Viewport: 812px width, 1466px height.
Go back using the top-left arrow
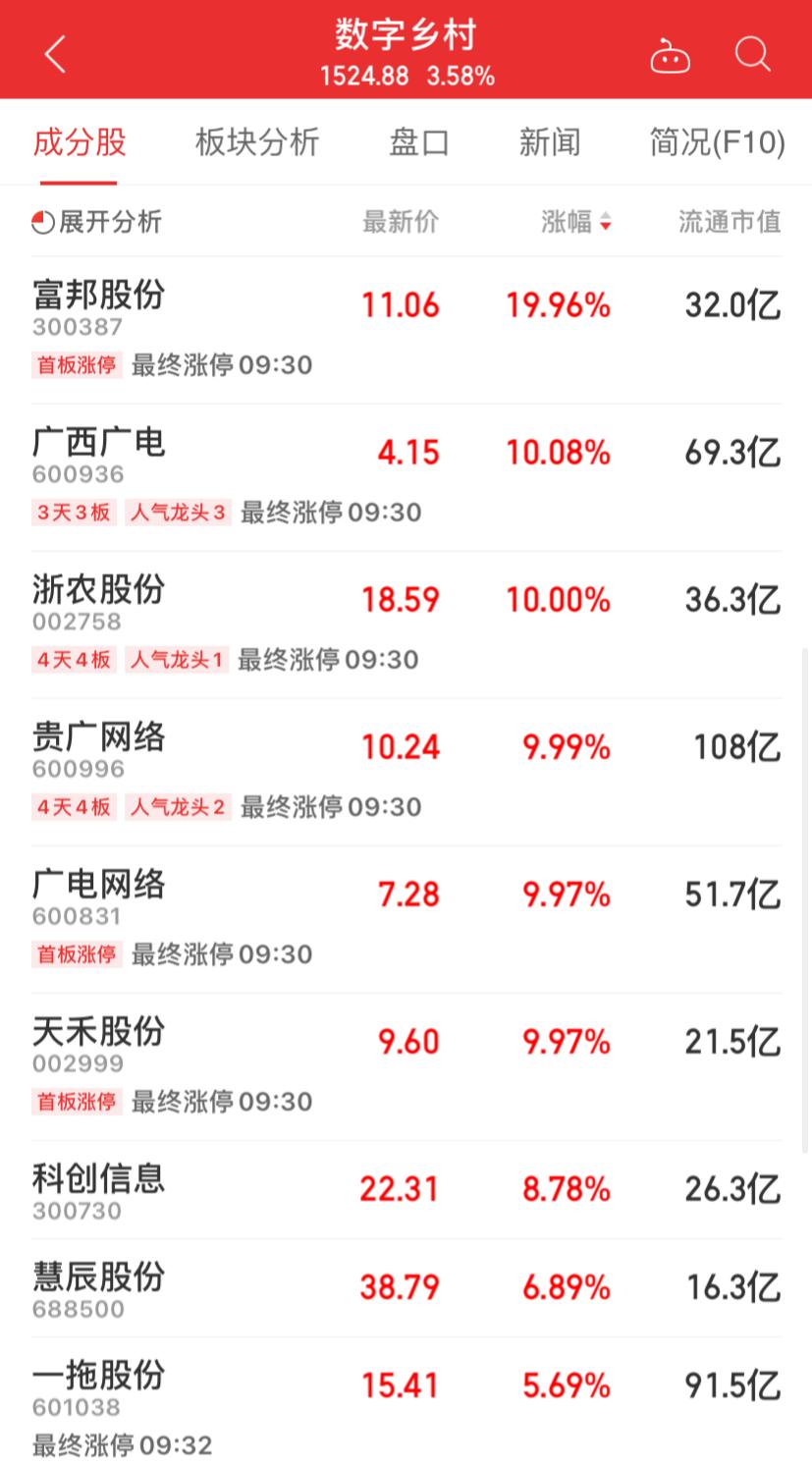[x=55, y=54]
